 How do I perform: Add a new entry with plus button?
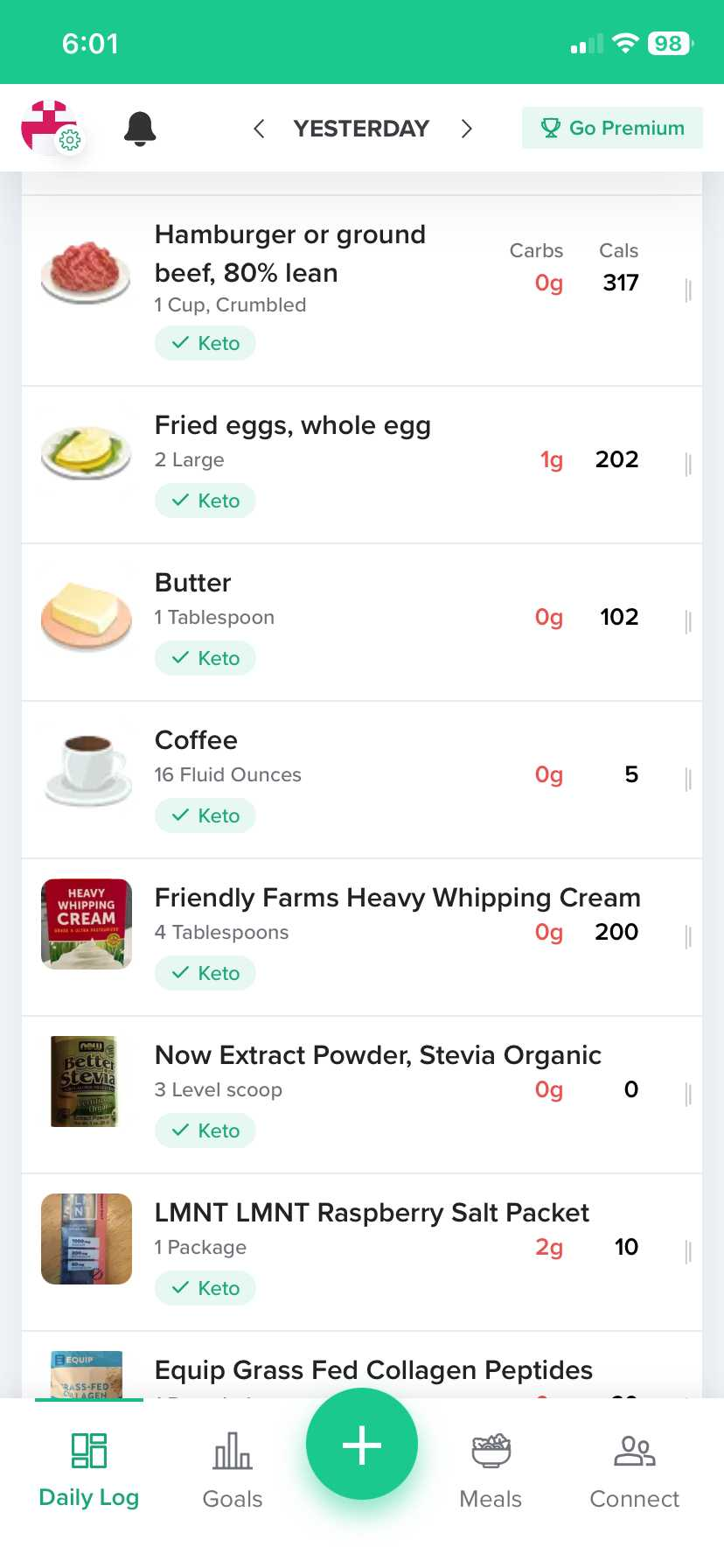pyautogui.click(x=362, y=1445)
